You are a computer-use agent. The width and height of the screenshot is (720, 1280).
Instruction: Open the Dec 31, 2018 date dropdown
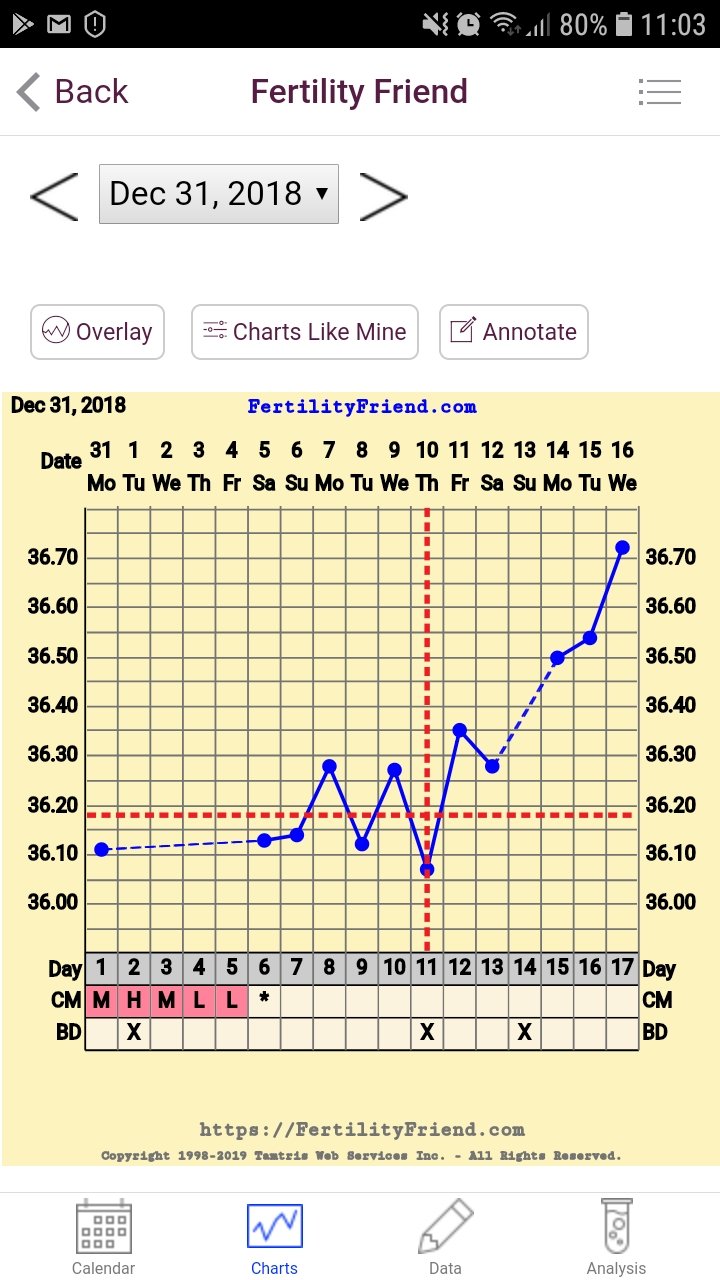click(x=219, y=194)
